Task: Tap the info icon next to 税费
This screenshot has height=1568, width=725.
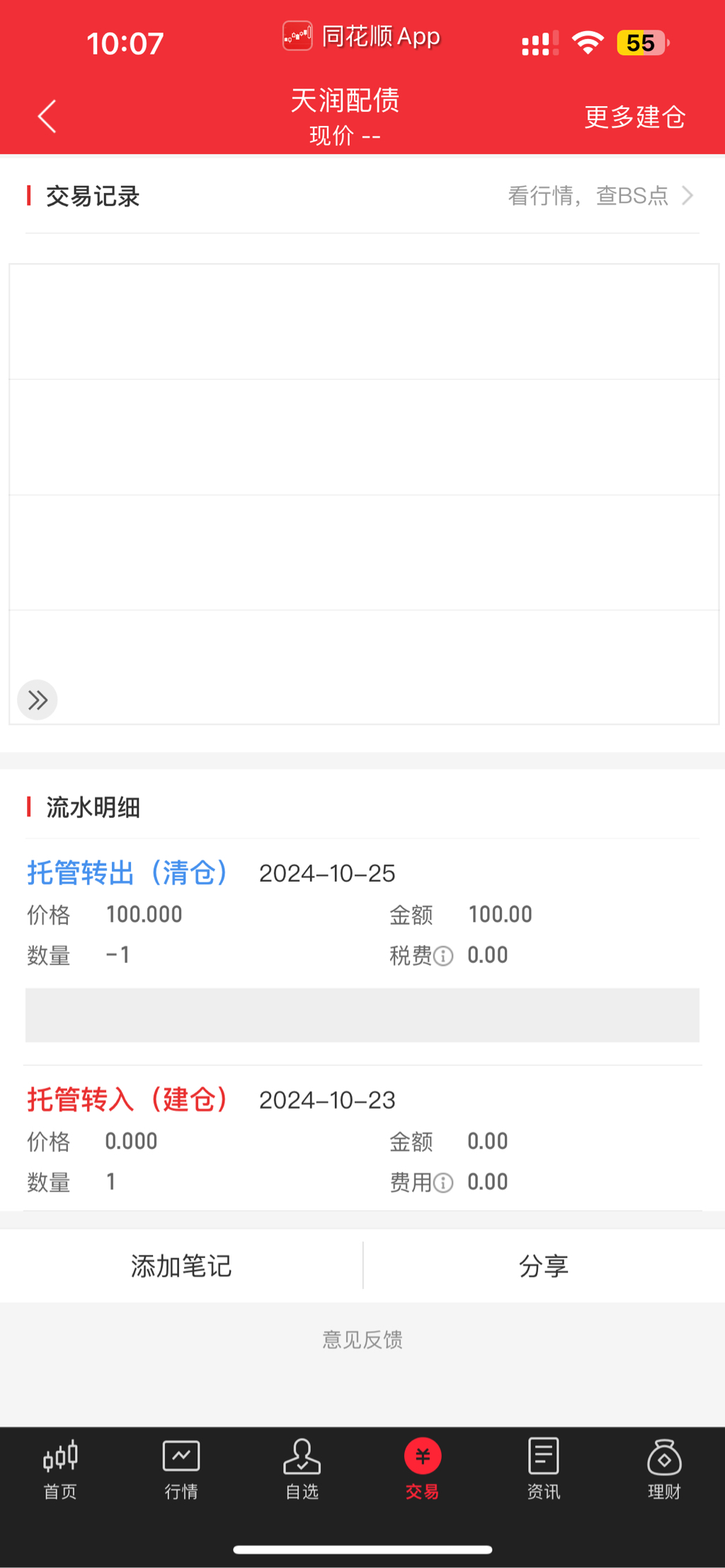Action: tap(443, 956)
